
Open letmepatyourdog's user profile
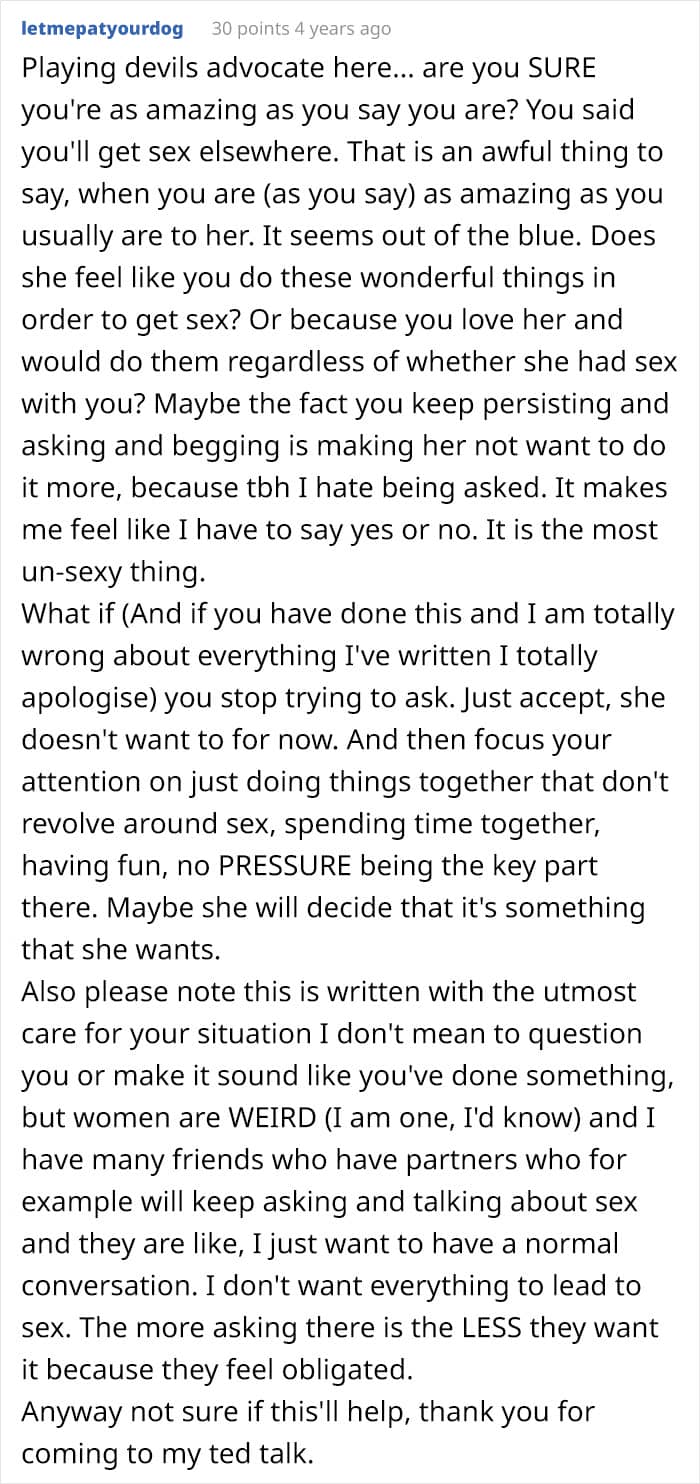(x=102, y=29)
